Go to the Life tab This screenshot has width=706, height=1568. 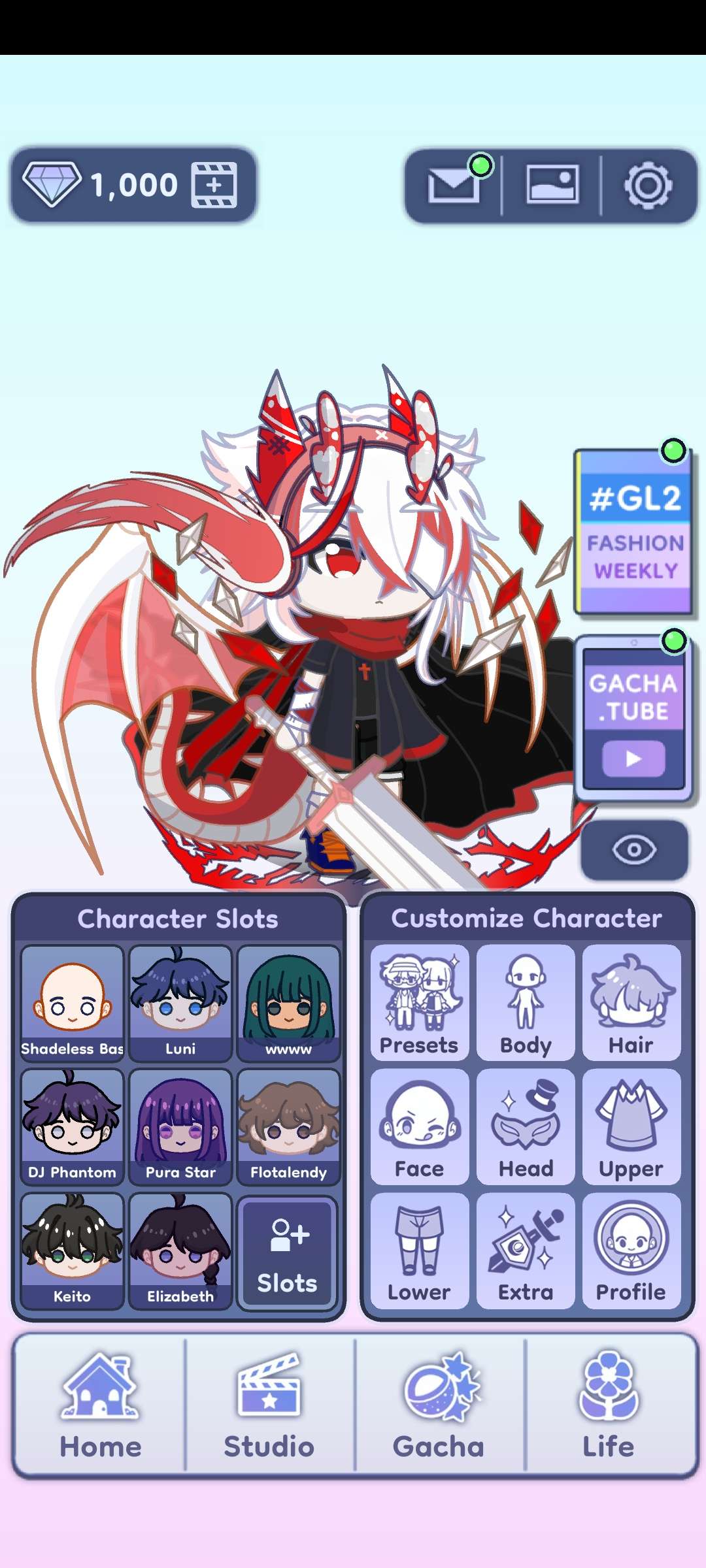(x=609, y=1405)
